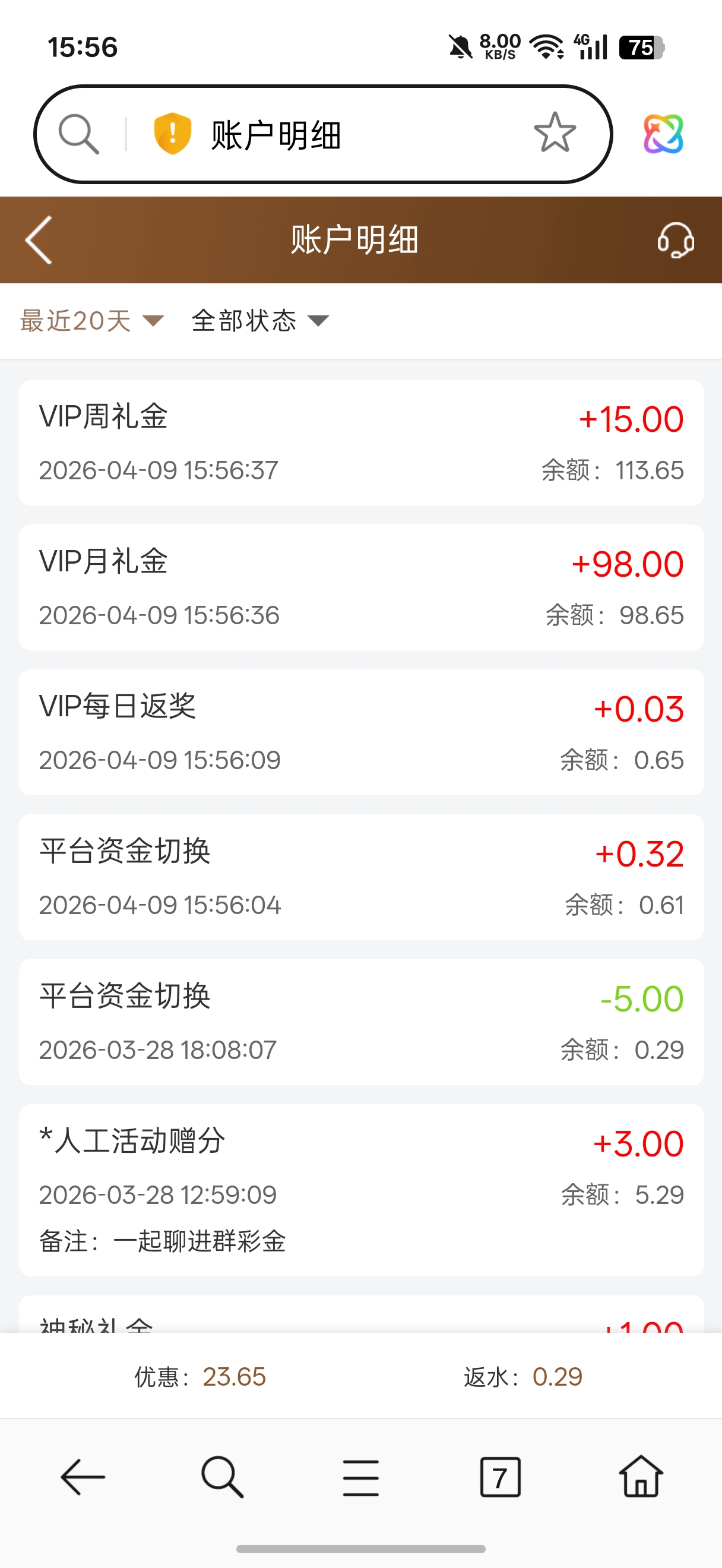Open the colorful AI assistant icon

(x=663, y=134)
